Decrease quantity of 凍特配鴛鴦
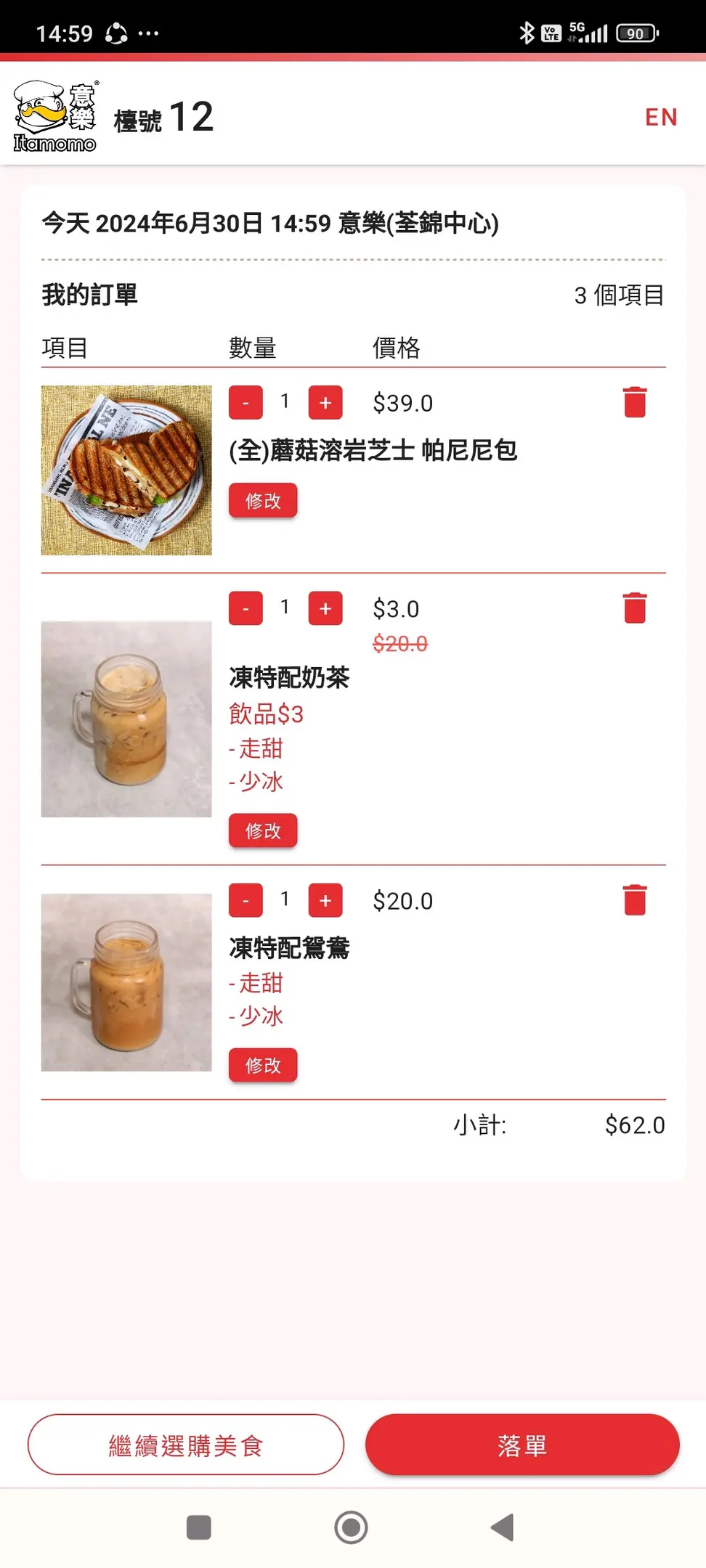 (x=246, y=901)
